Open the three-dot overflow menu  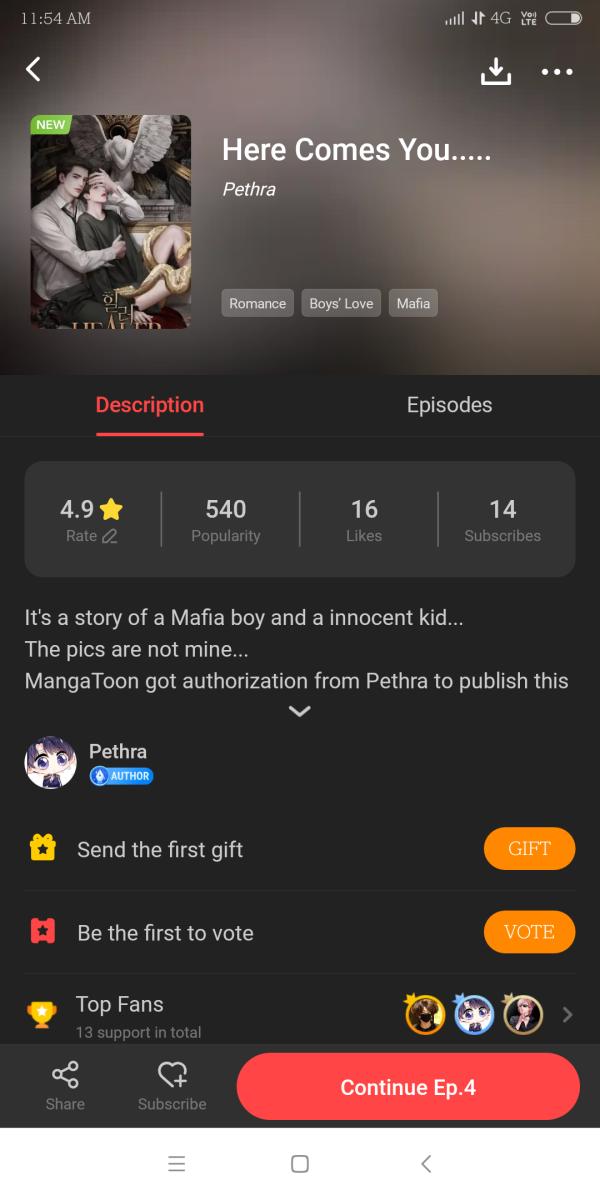tap(556, 71)
